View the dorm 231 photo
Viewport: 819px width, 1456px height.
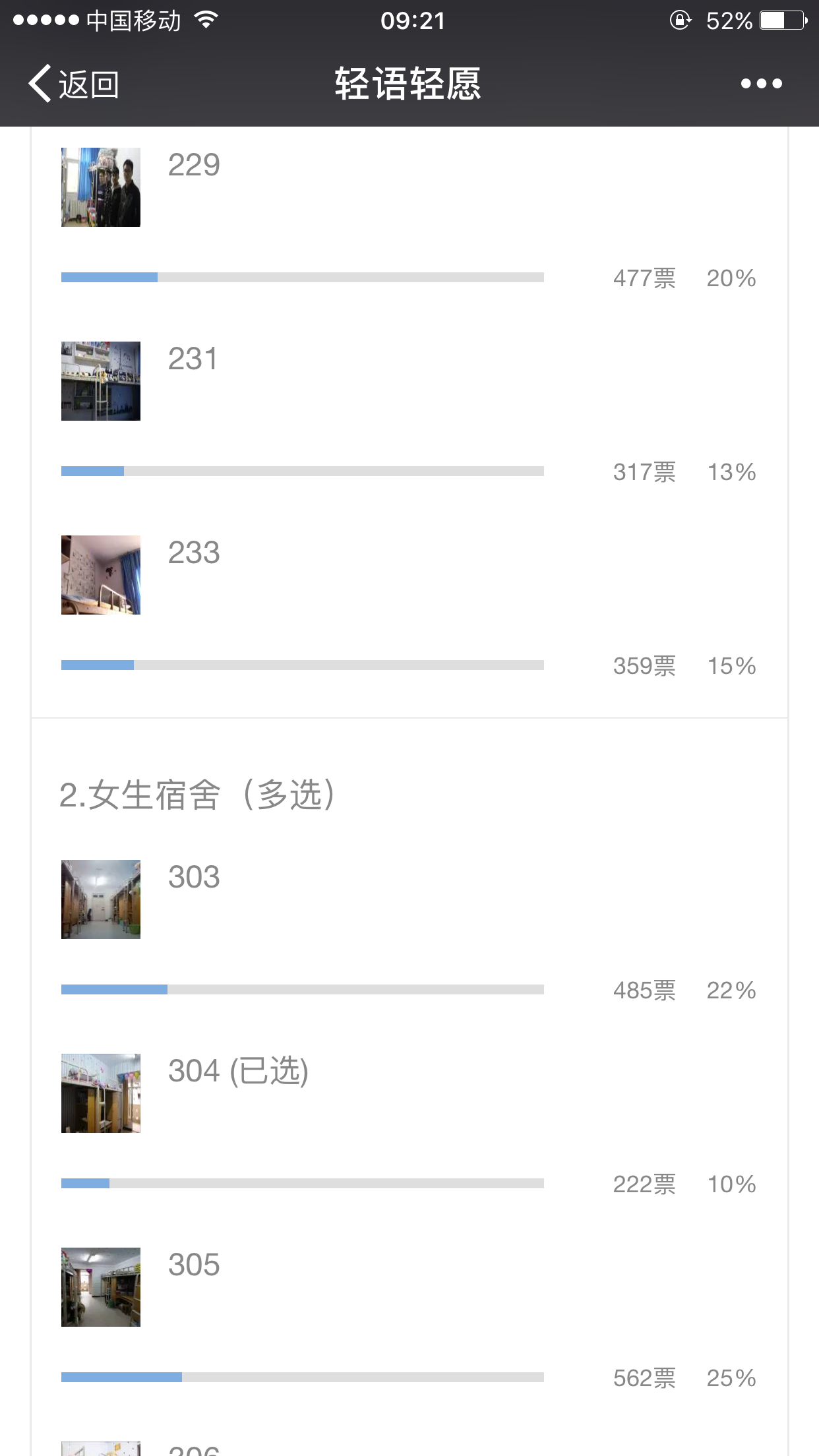tap(101, 381)
